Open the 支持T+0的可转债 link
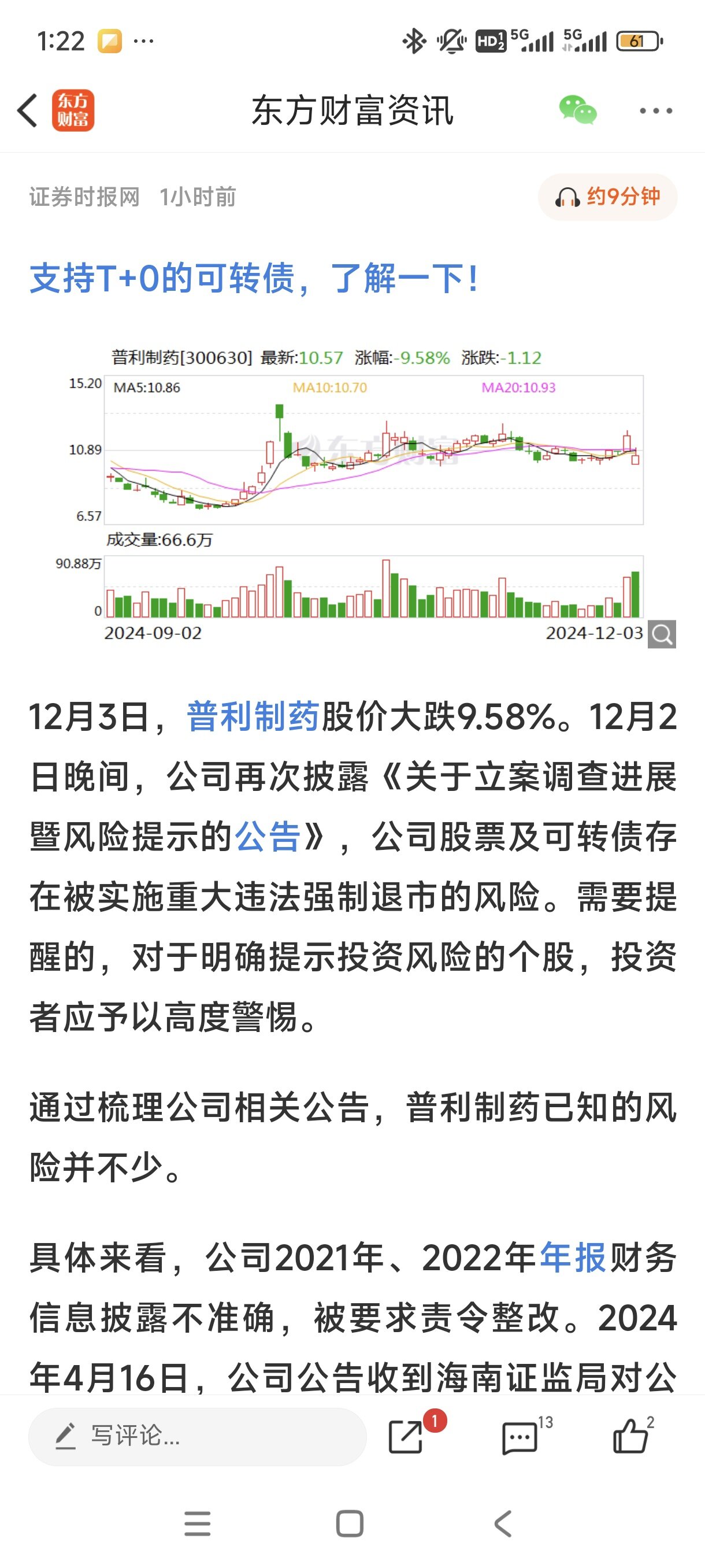The image size is (705, 1568). click(x=254, y=278)
